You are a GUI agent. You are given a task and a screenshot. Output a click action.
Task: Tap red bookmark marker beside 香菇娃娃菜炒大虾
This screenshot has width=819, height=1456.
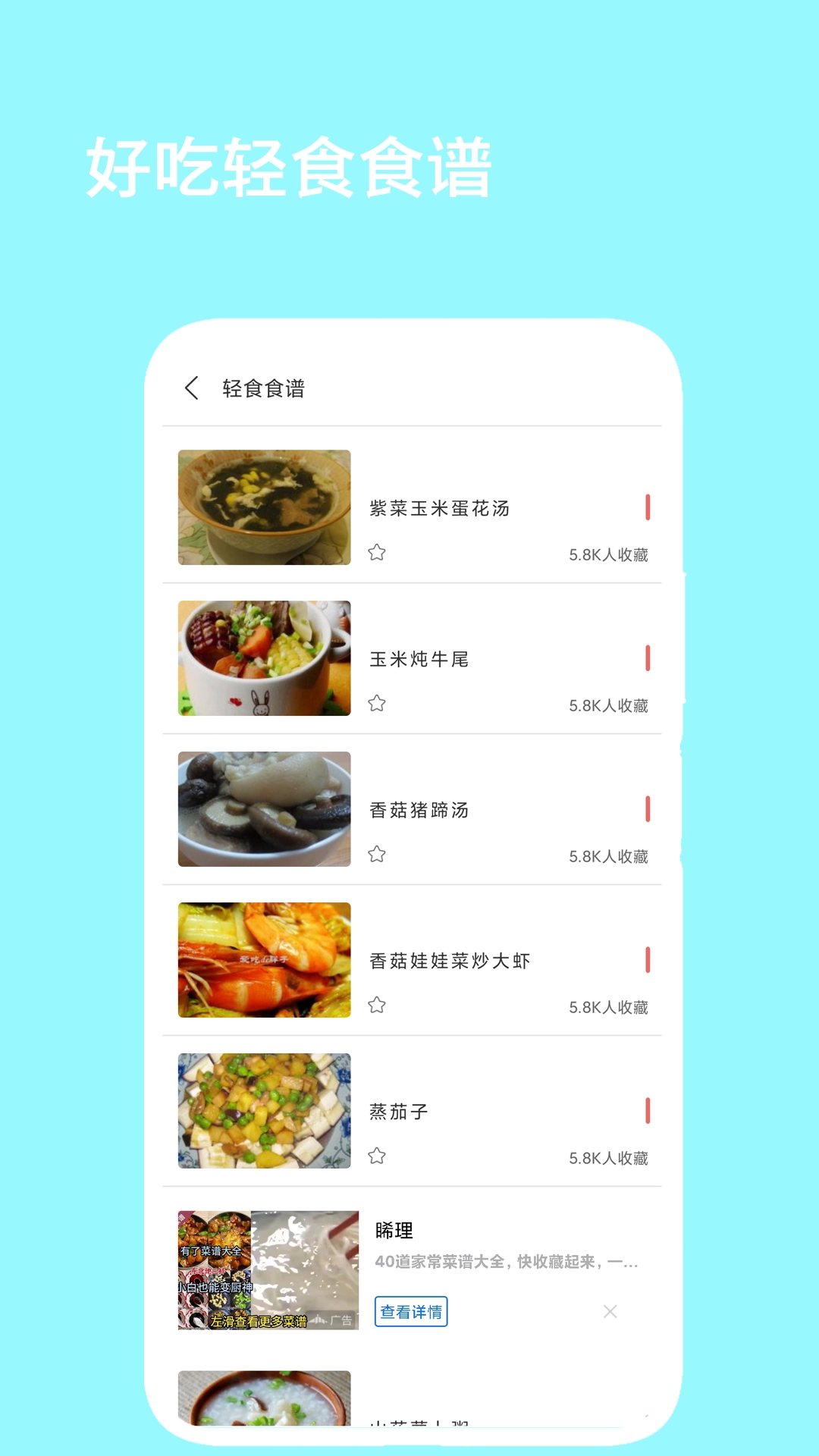[648, 961]
